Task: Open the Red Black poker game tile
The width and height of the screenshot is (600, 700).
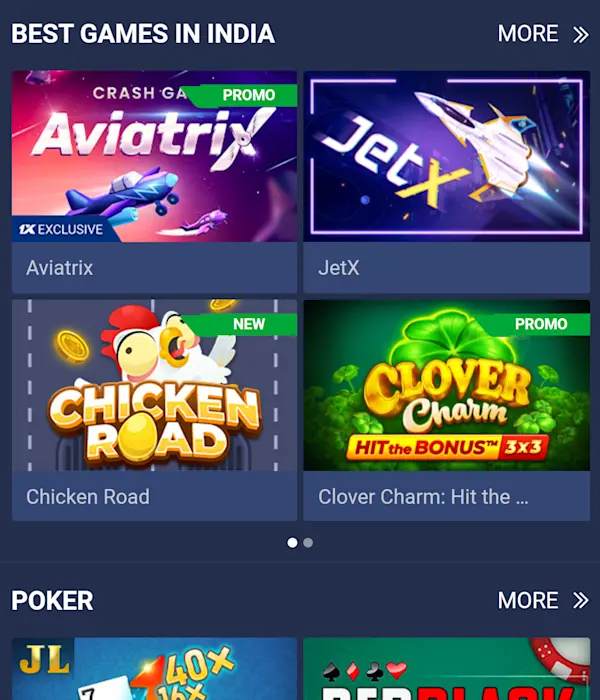Action: (446, 670)
